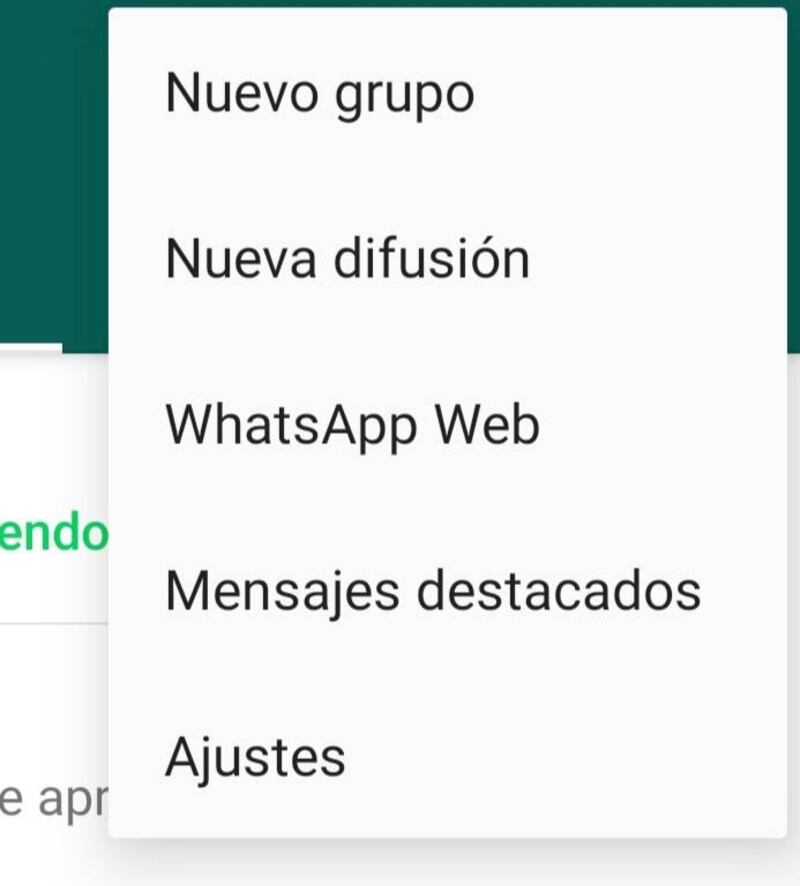Choose Nueva difusión option
Image resolution: width=800 pixels, height=886 pixels.
point(347,260)
